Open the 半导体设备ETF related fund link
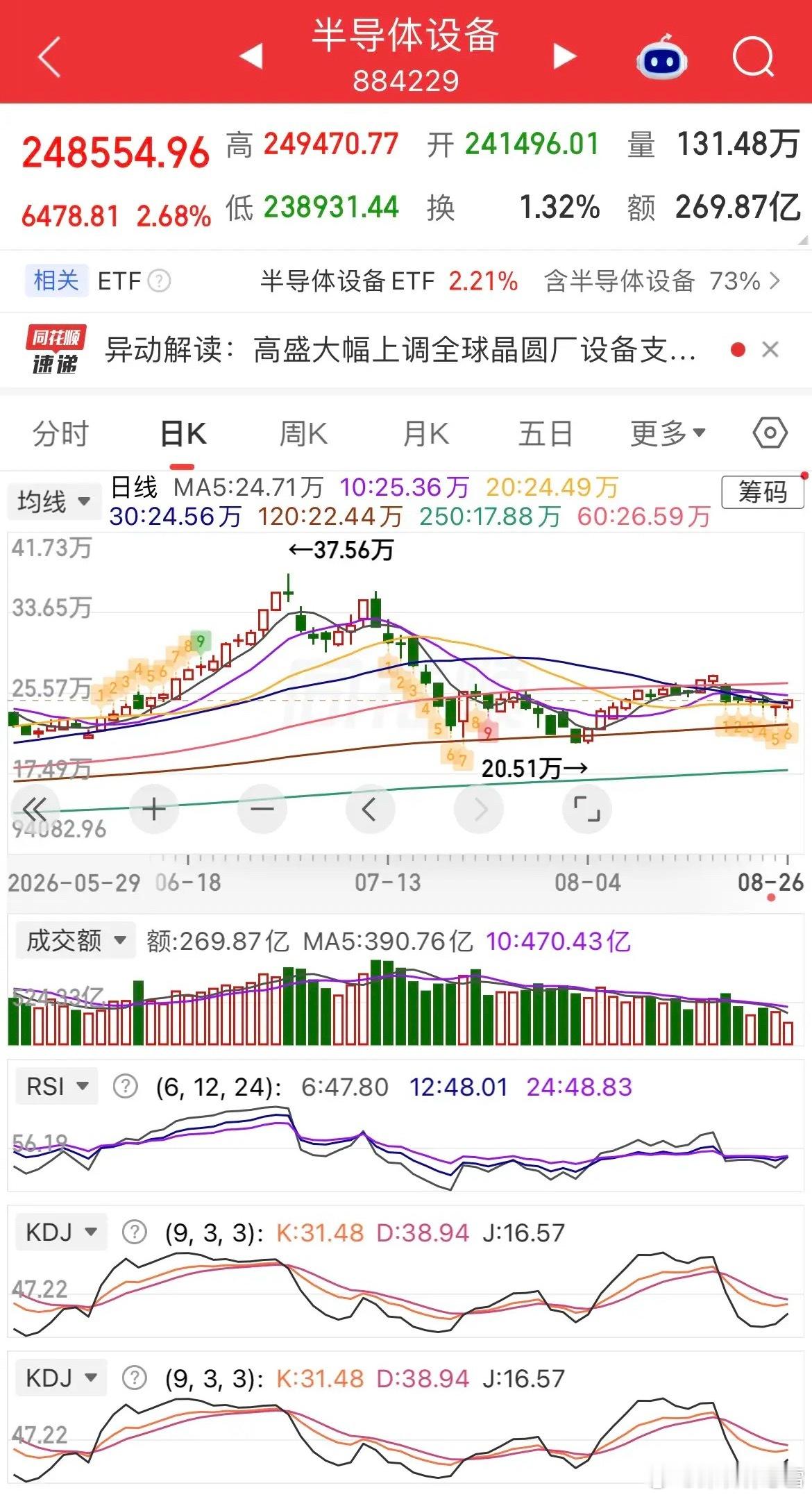 point(389,281)
